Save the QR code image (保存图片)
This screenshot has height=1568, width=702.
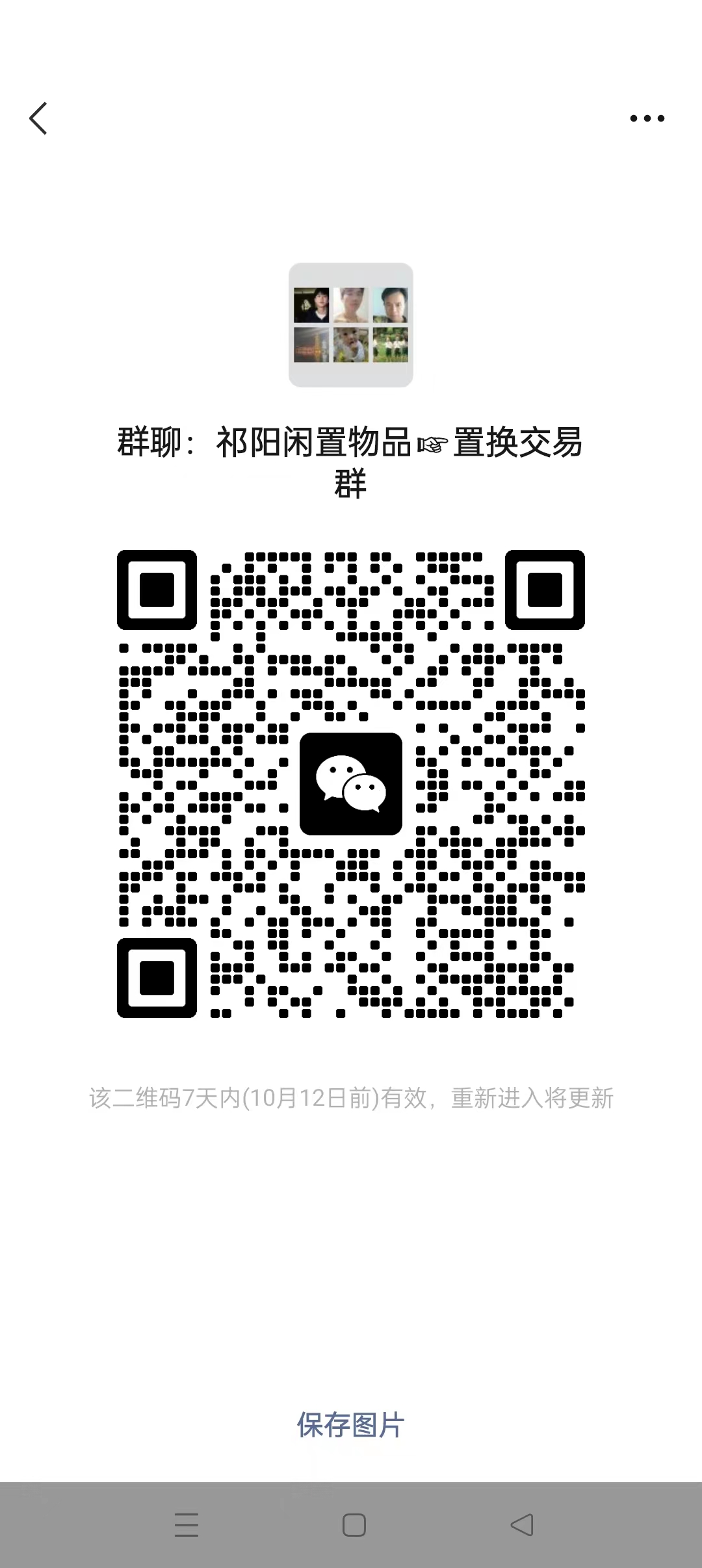(x=351, y=1425)
